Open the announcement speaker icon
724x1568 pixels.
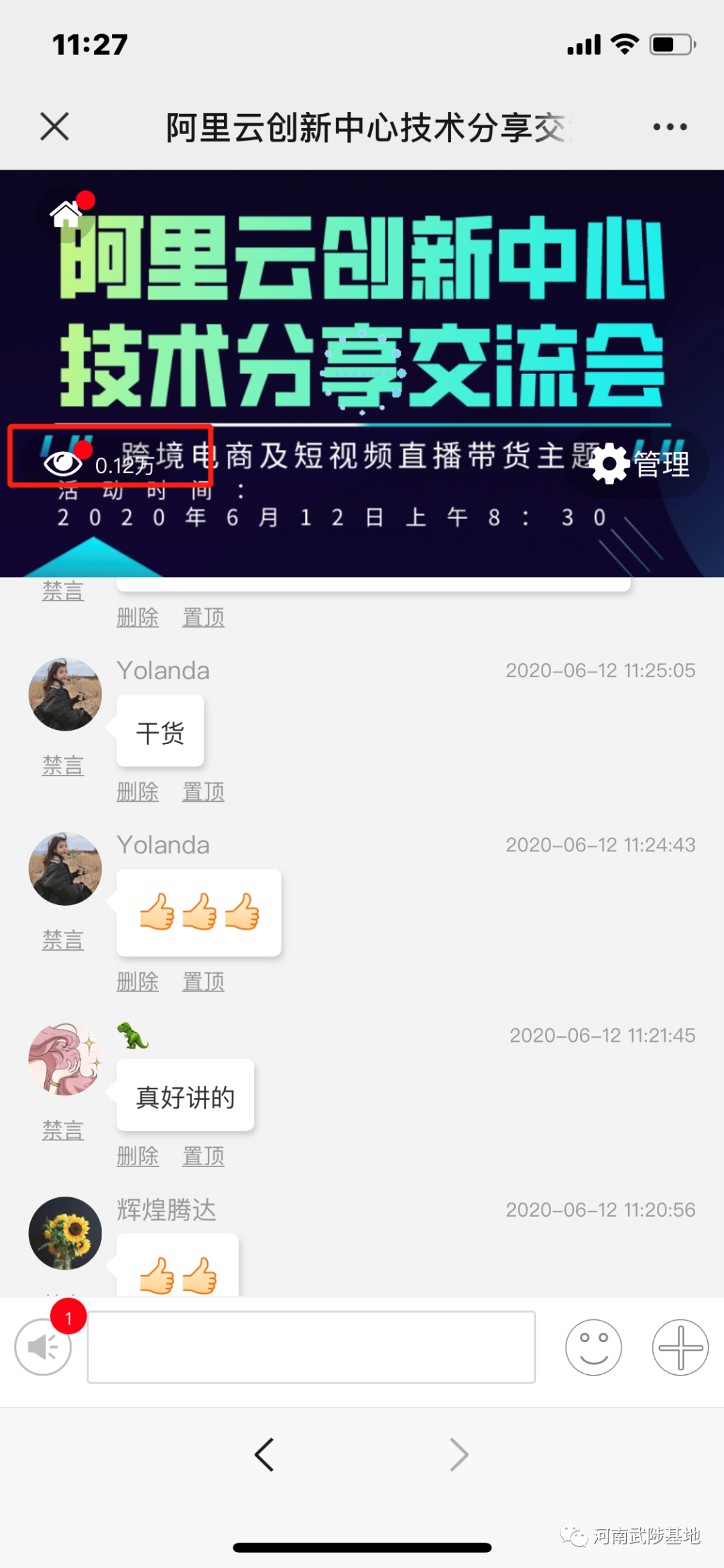tap(44, 1347)
